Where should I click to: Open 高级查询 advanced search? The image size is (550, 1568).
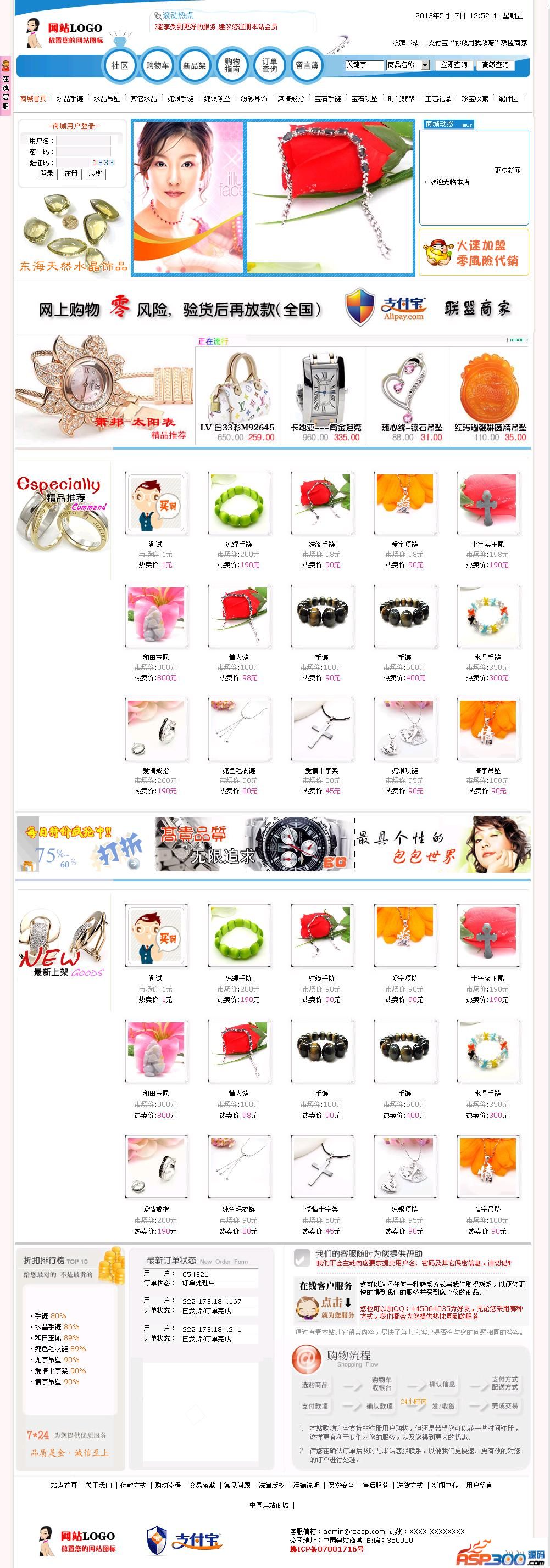(495, 65)
